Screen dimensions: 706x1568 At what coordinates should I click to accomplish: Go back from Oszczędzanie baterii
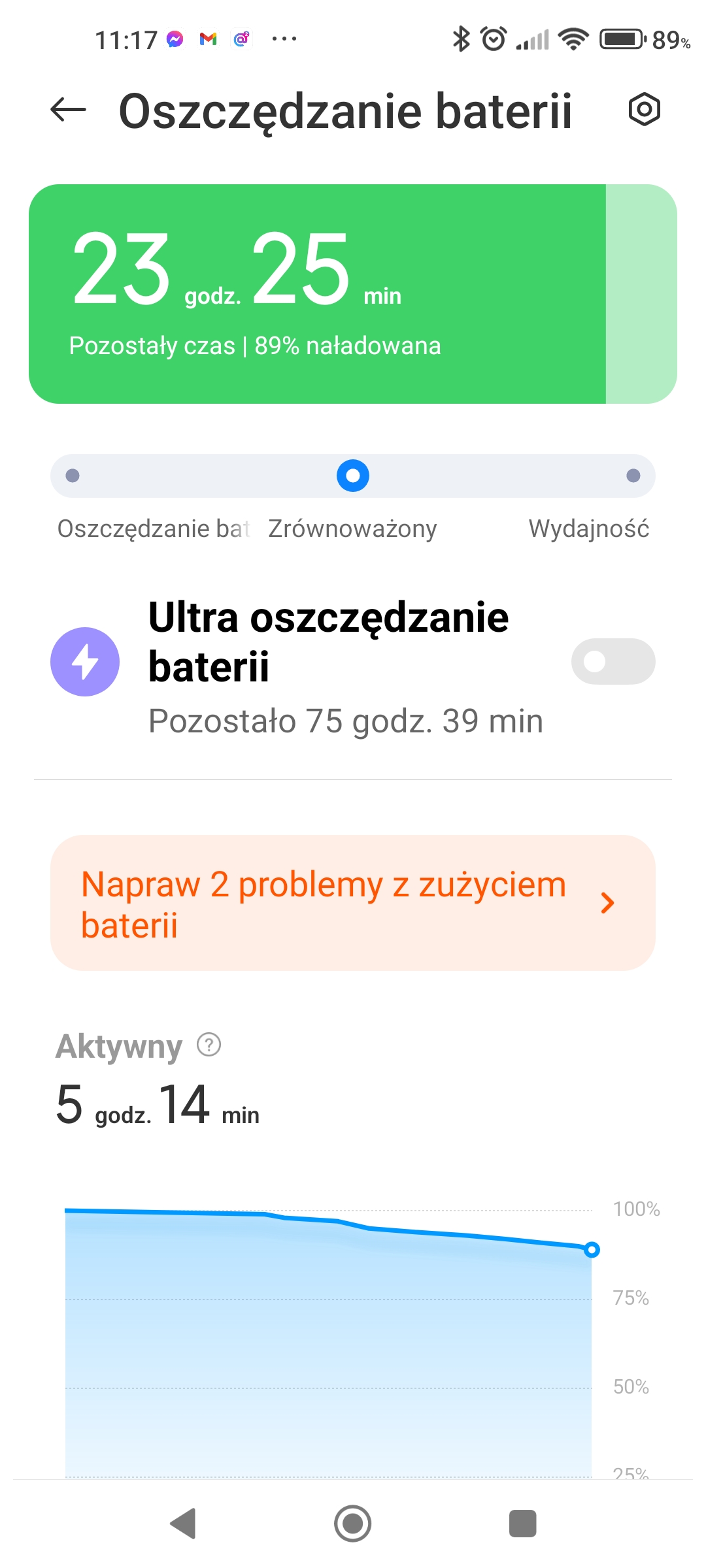coord(68,110)
